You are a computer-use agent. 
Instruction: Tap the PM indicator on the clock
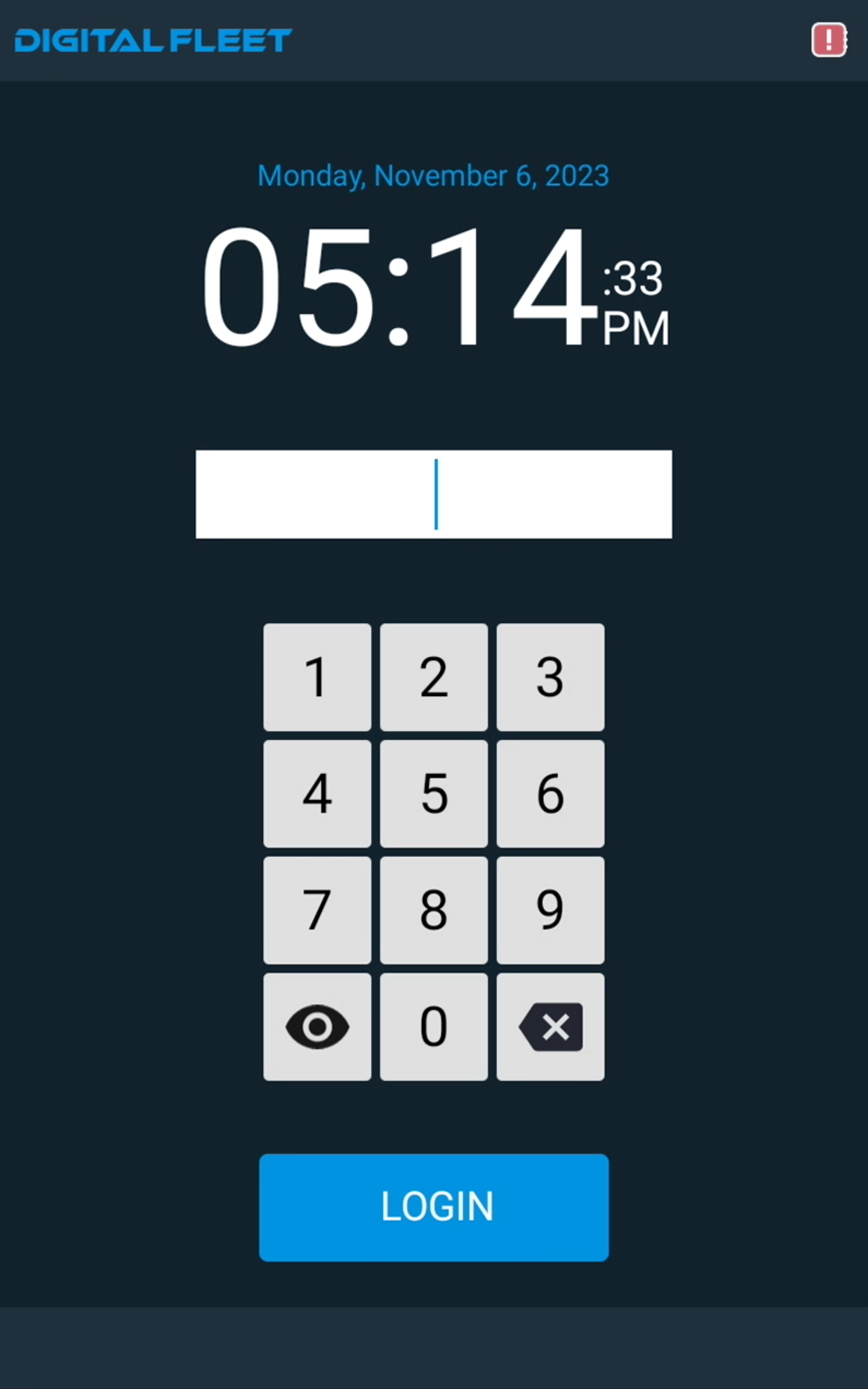[636, 328]
